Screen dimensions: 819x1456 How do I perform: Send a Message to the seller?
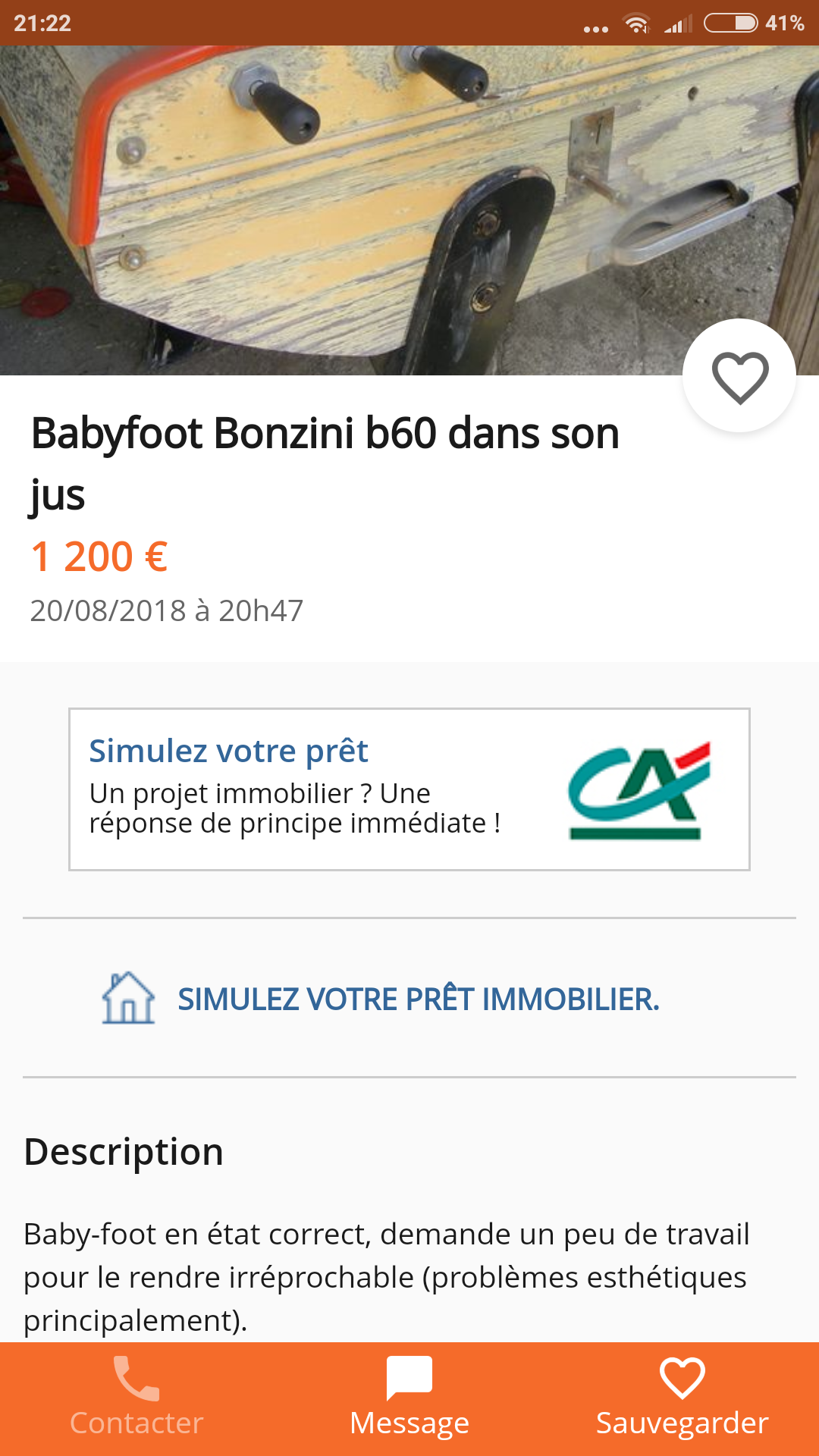pyautogui.click(x=409, y=1399)
